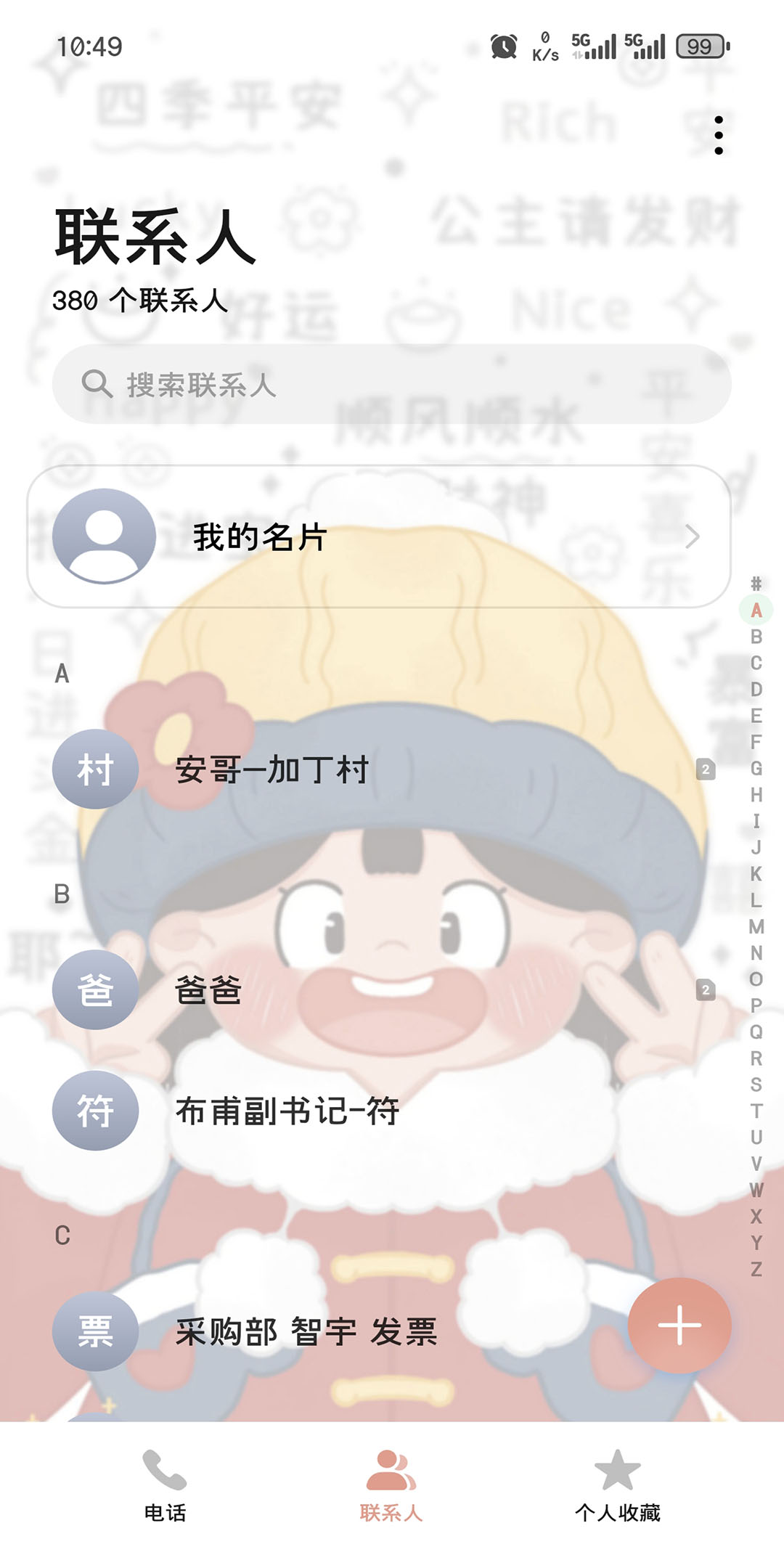Jump to letter M in the index
Image resolution: width=784 pixels, height=1568 pixels.
(x=756, y=926)
